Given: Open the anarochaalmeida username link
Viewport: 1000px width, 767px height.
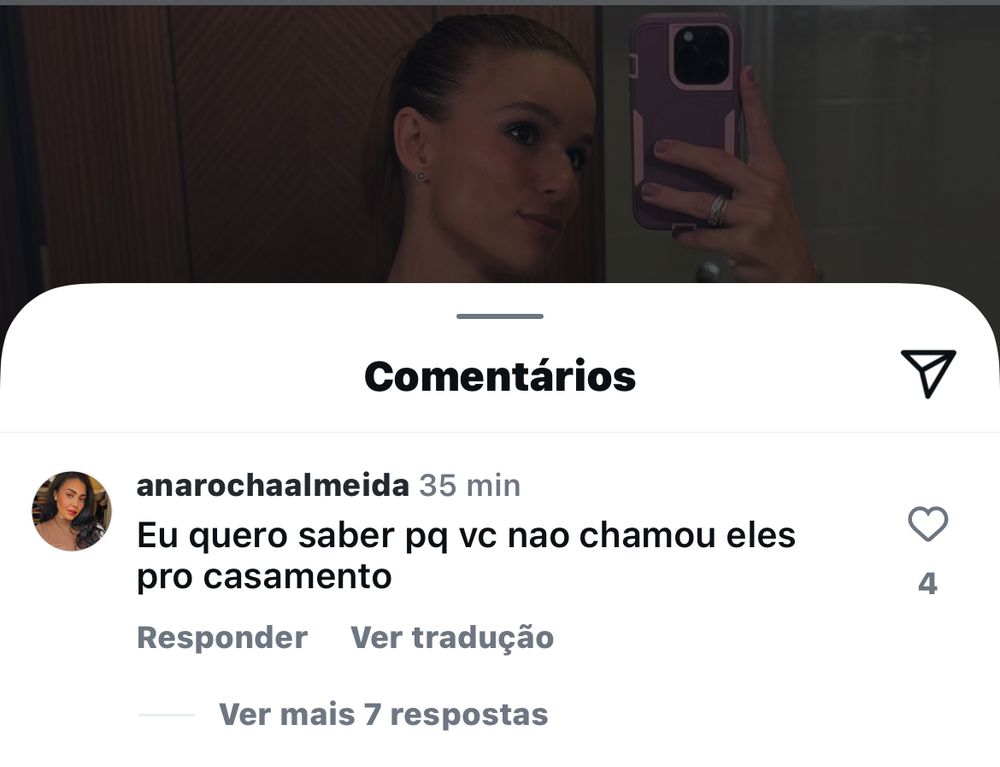Looking at the screenshot, I should (x=272, y=486).
